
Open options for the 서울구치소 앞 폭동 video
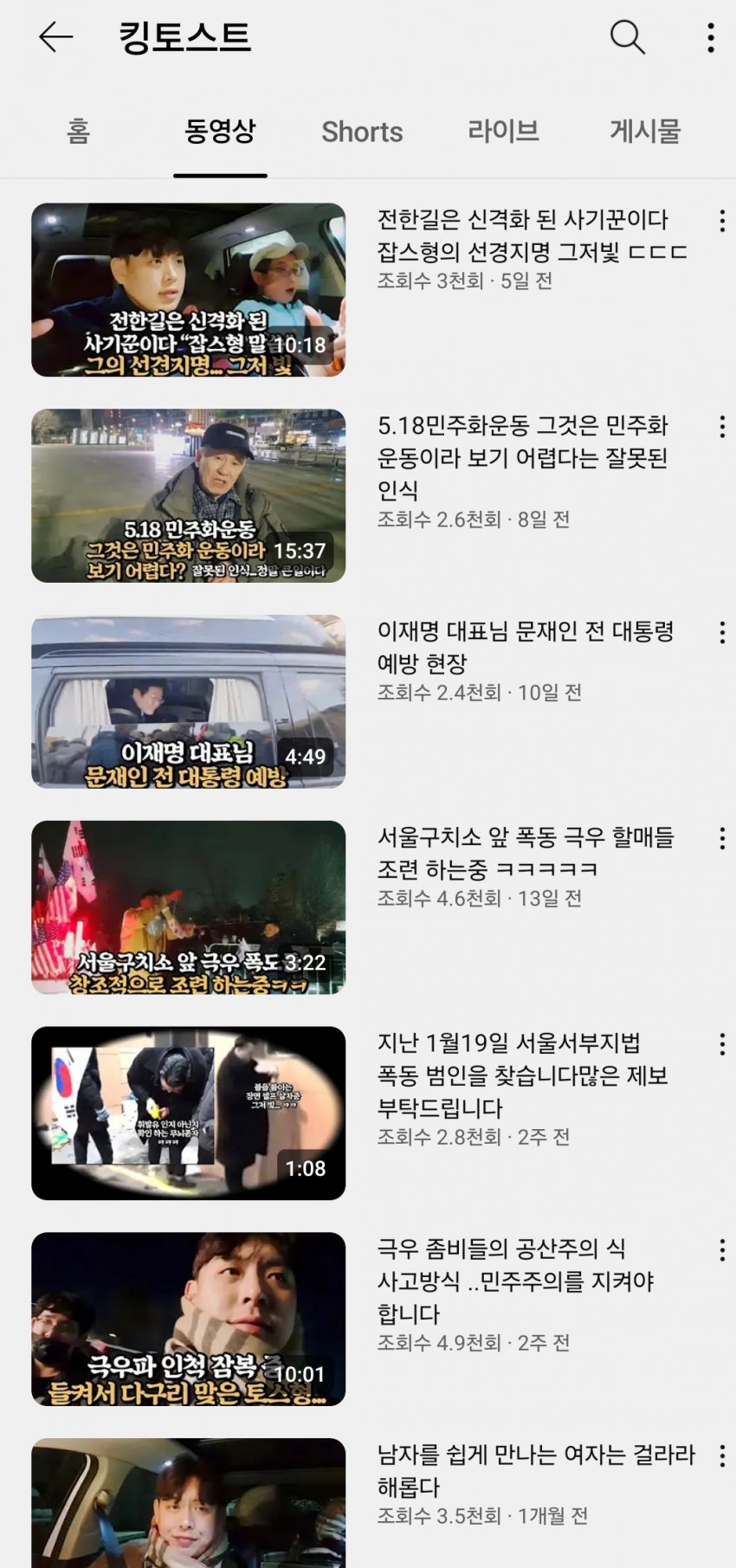pos(722,838)
